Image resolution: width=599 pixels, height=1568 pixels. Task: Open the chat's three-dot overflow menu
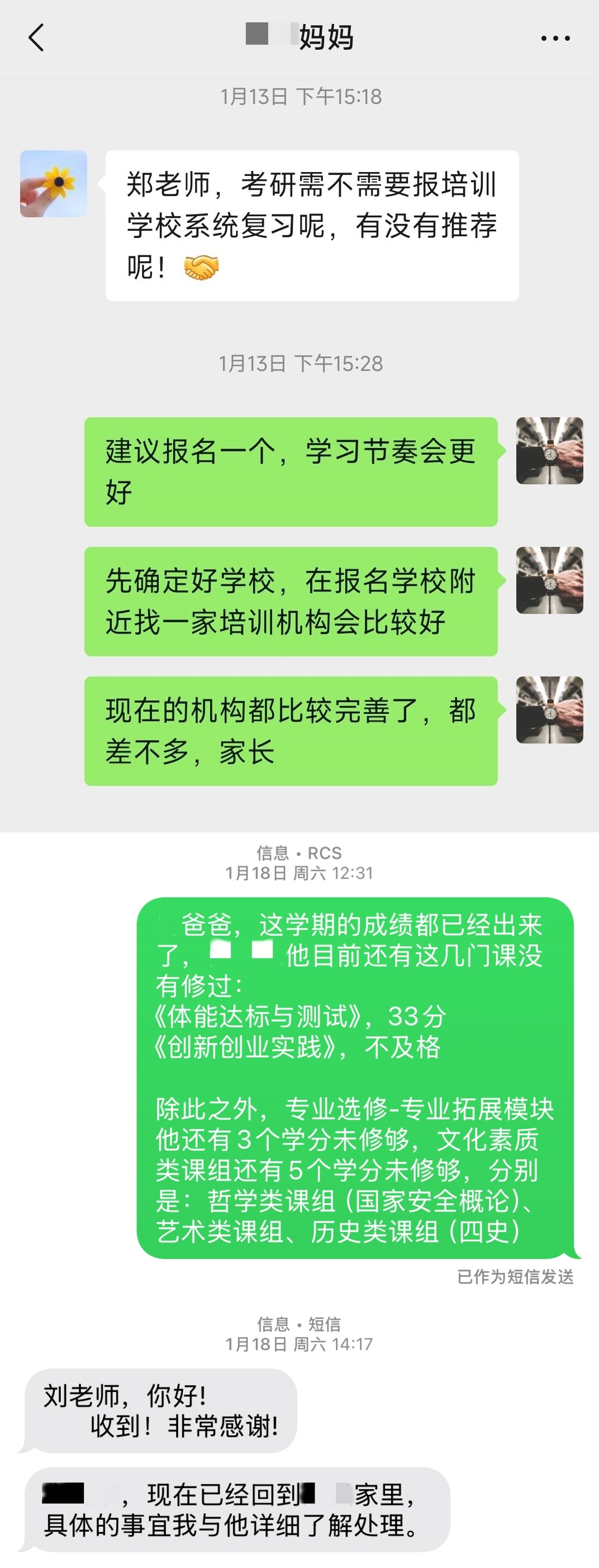point(555,39)
